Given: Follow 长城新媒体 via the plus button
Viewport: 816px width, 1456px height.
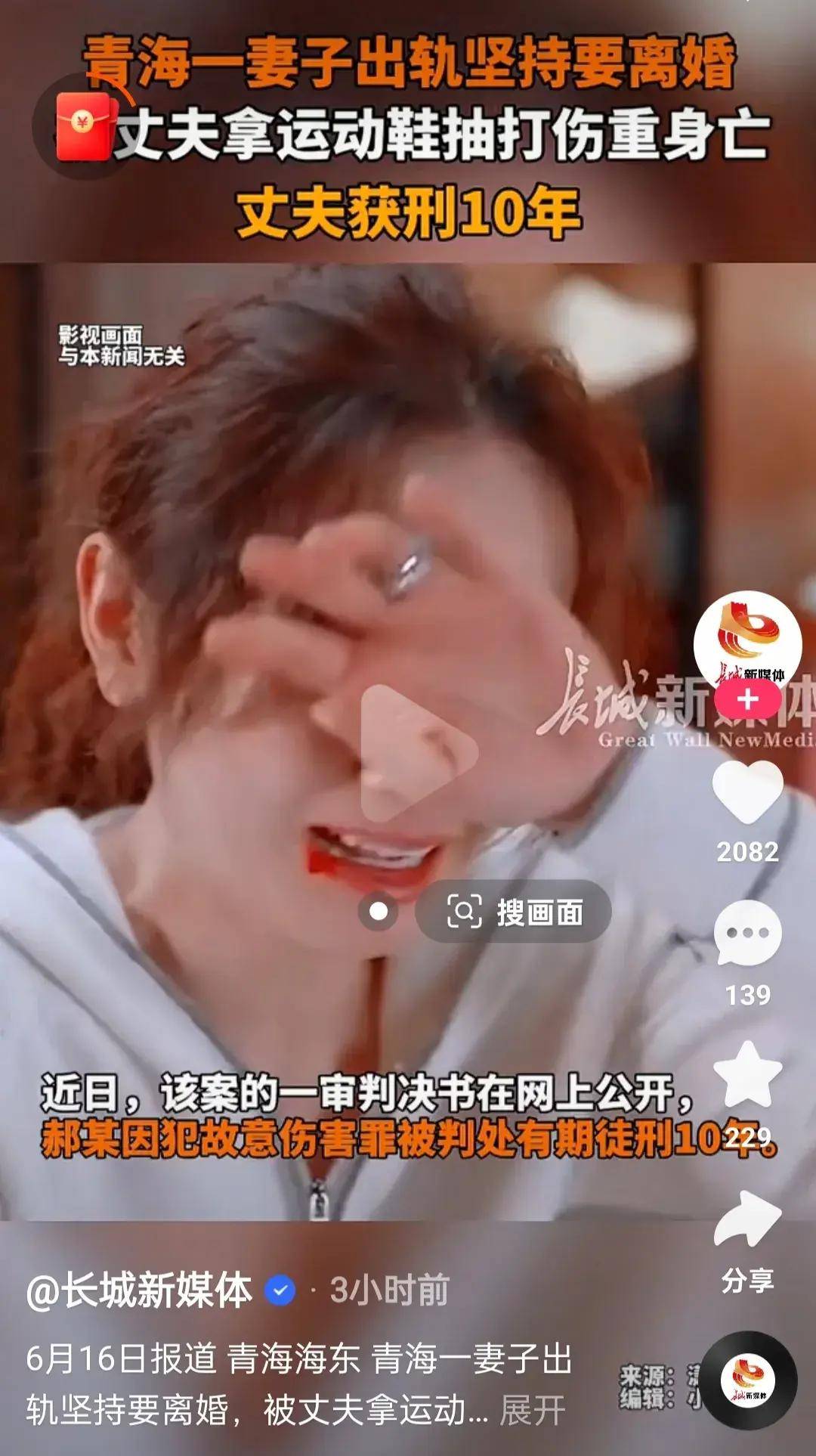Looking at the screenshot, I should click(x=747, y=699).
